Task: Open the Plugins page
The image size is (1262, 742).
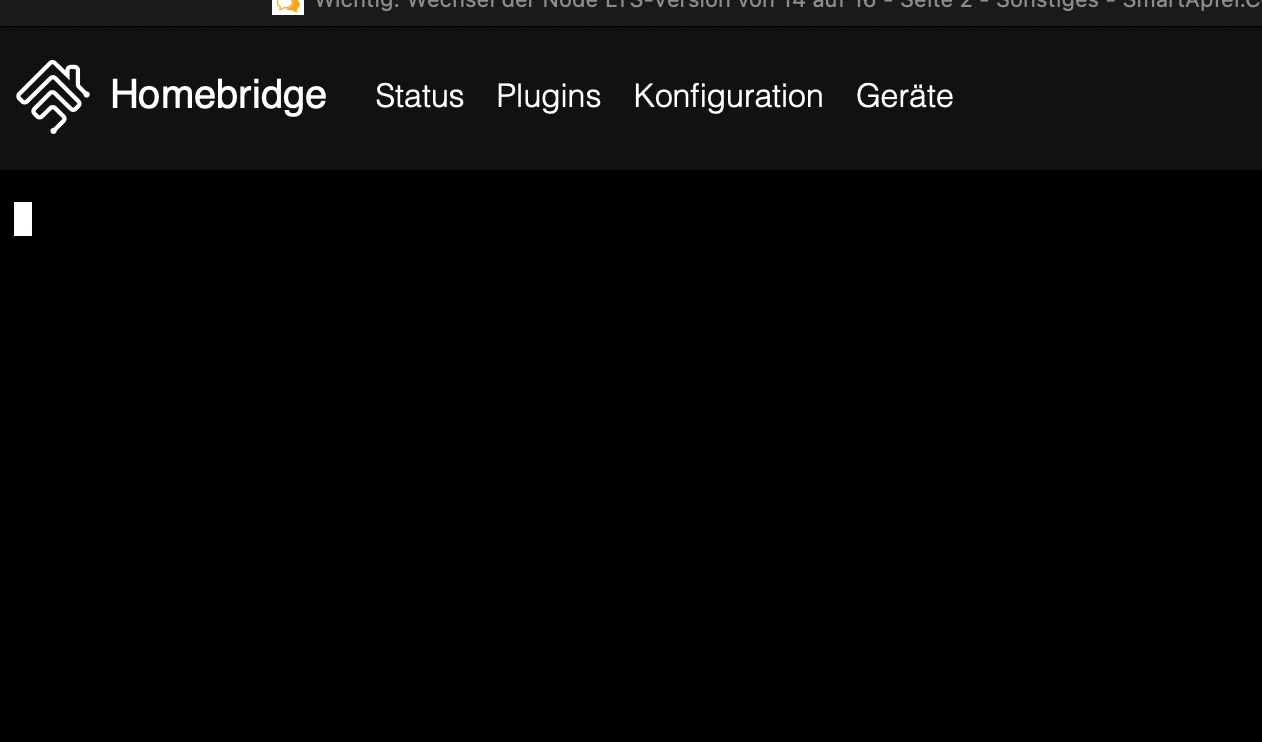Action: coord(548,96)
